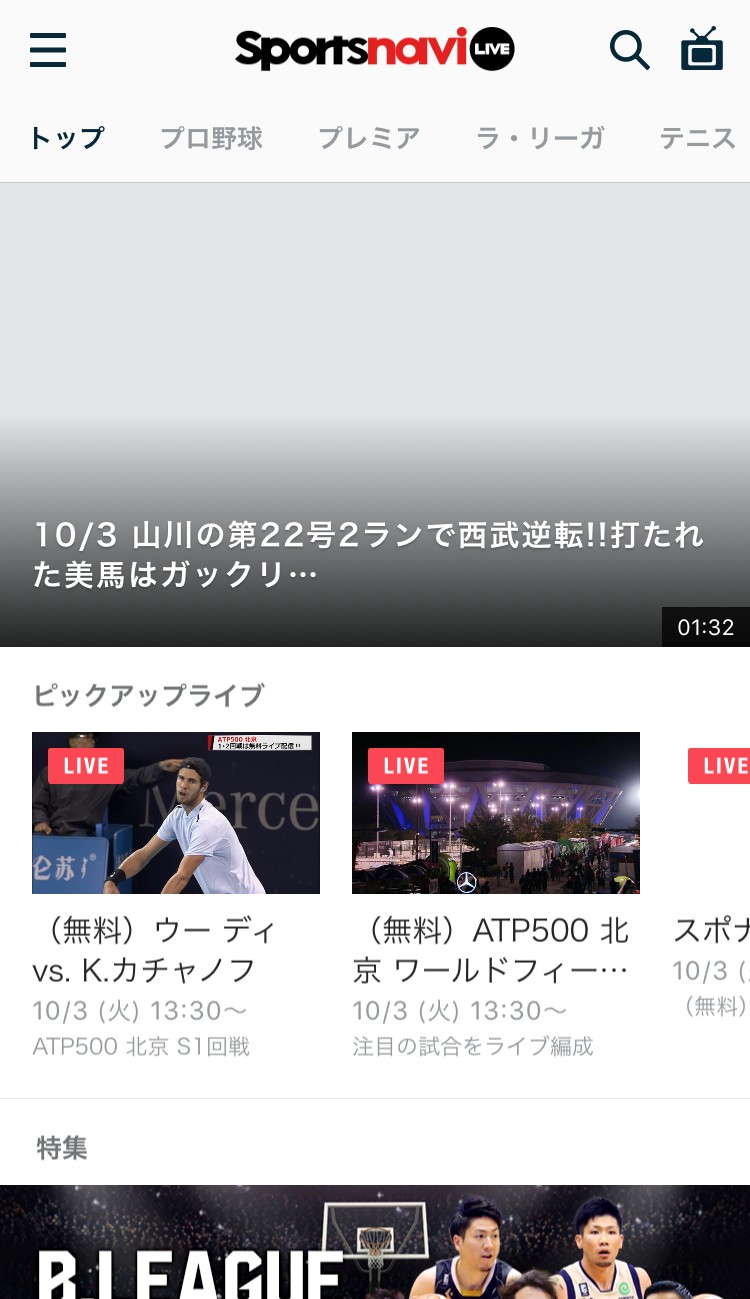750x1299 pixels.
Task: Switch to the プレミア tab
Action: pos(368,138)
